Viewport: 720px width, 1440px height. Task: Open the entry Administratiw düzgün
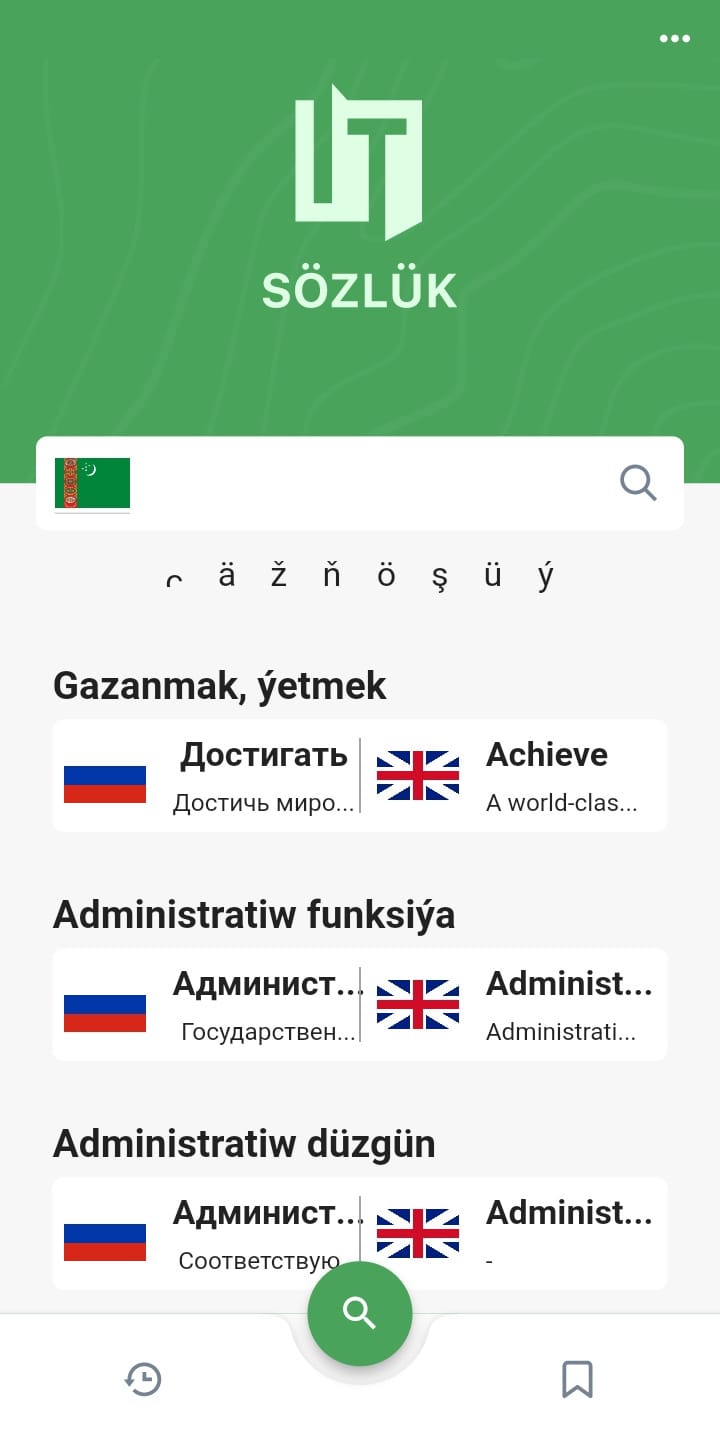244,1144
